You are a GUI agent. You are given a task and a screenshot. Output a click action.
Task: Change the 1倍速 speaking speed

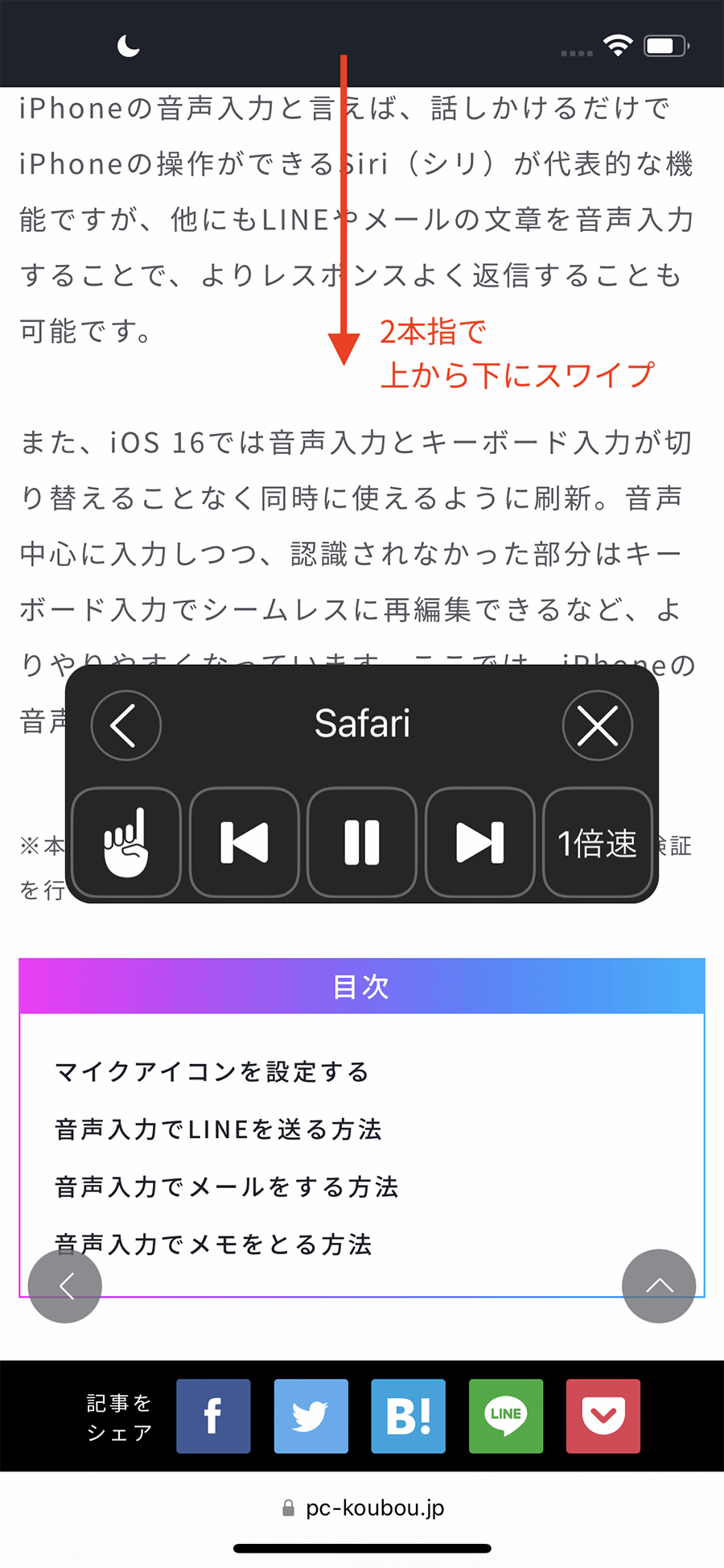coord(597,842)
